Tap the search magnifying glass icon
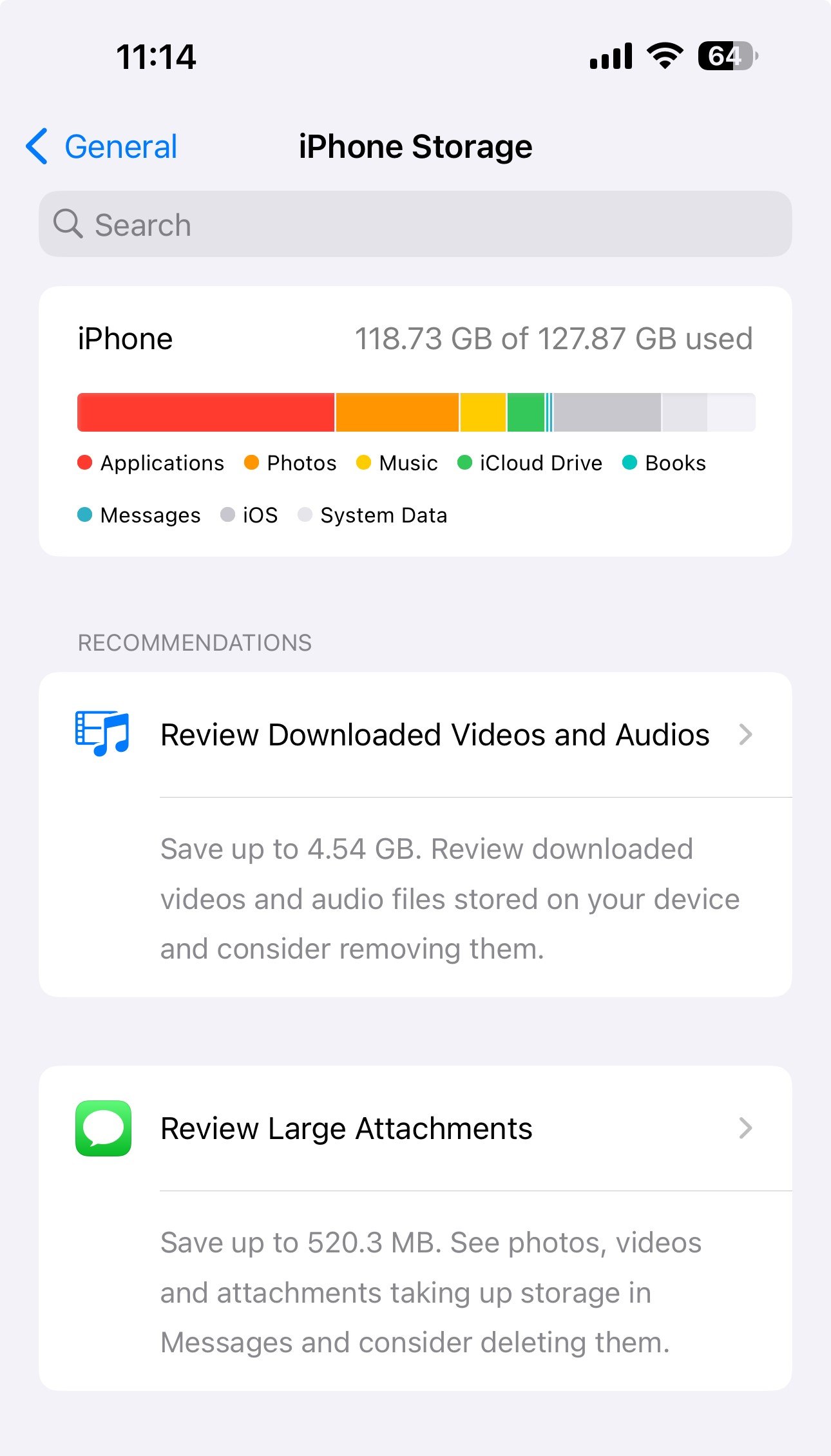This screenshot has width=831, height=1456. [69, 224]
